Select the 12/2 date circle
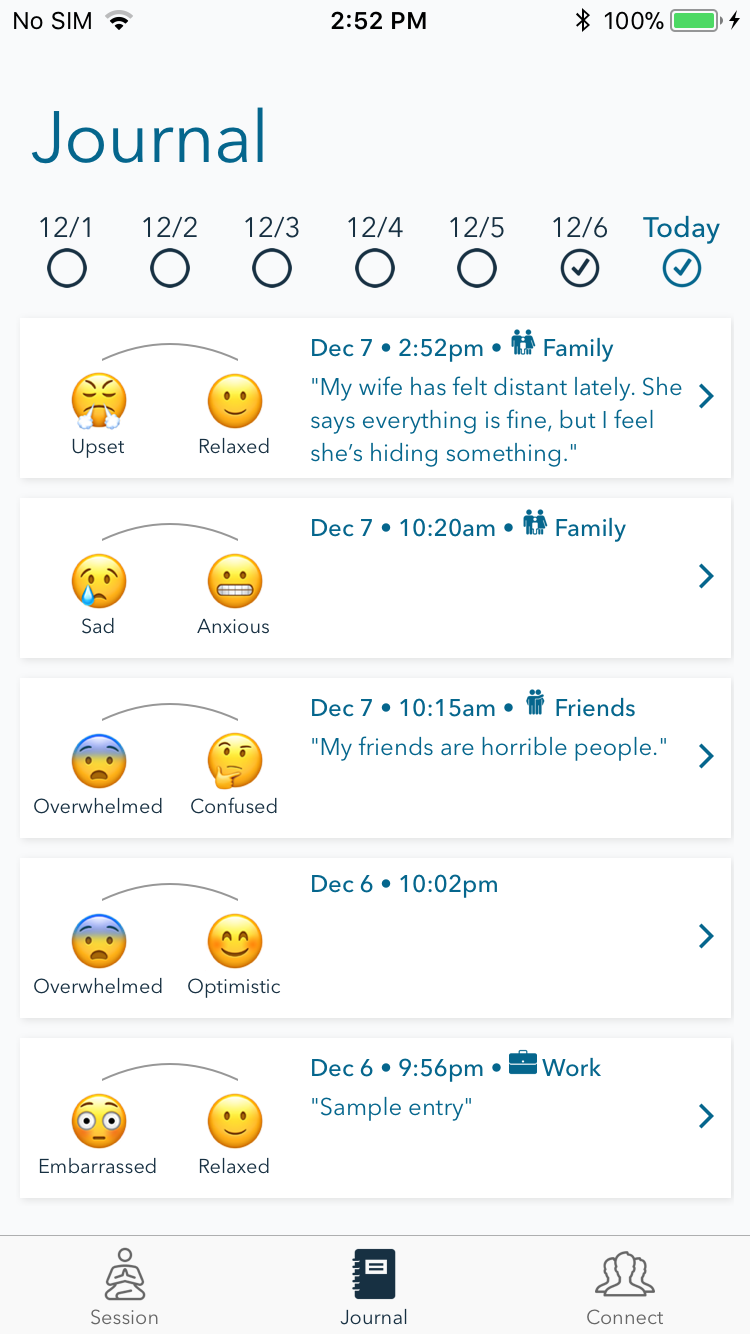The image size is (750, 1334). pos(170,268)
